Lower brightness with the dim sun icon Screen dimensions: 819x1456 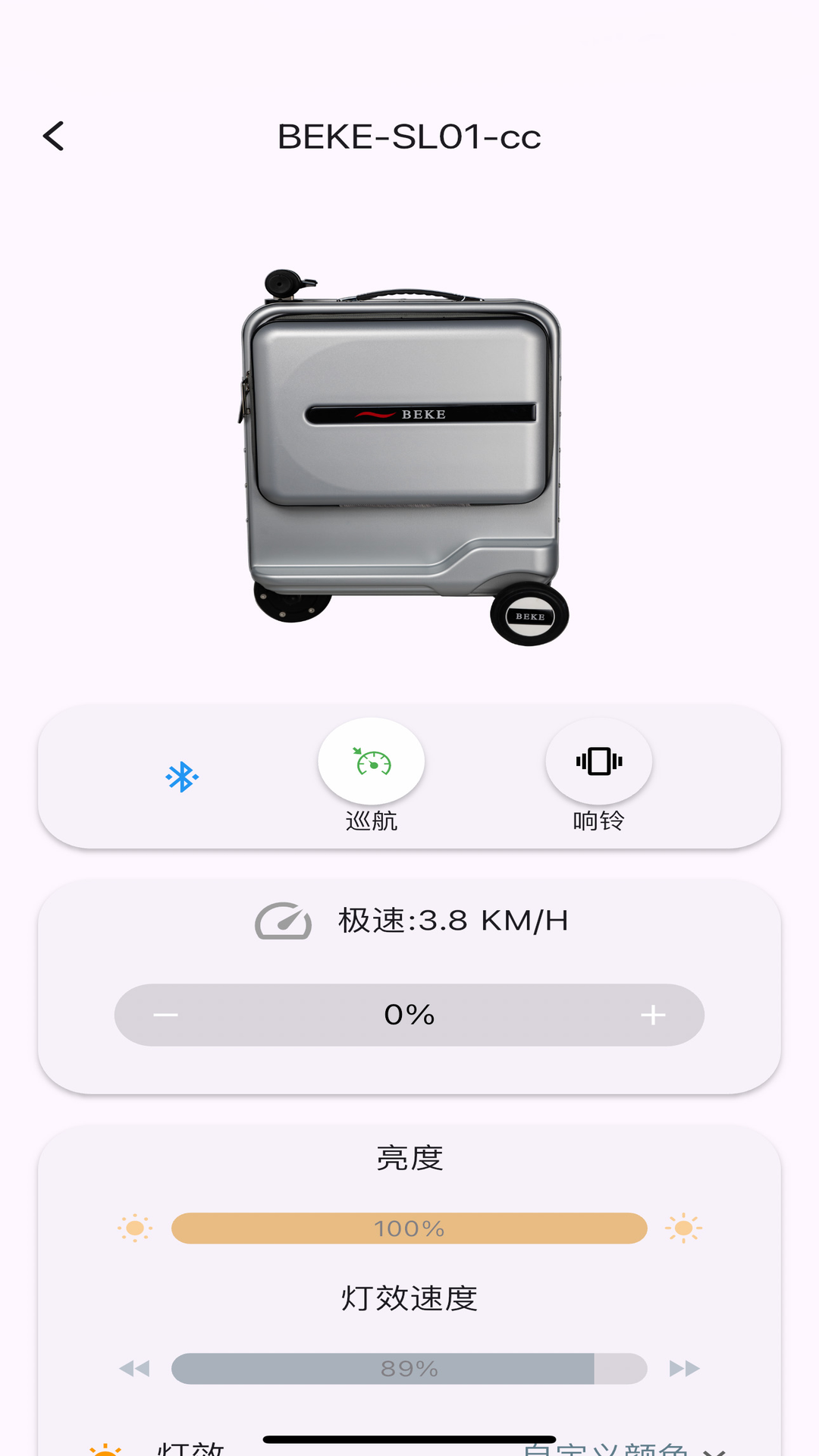click(x=135, y=1228)
